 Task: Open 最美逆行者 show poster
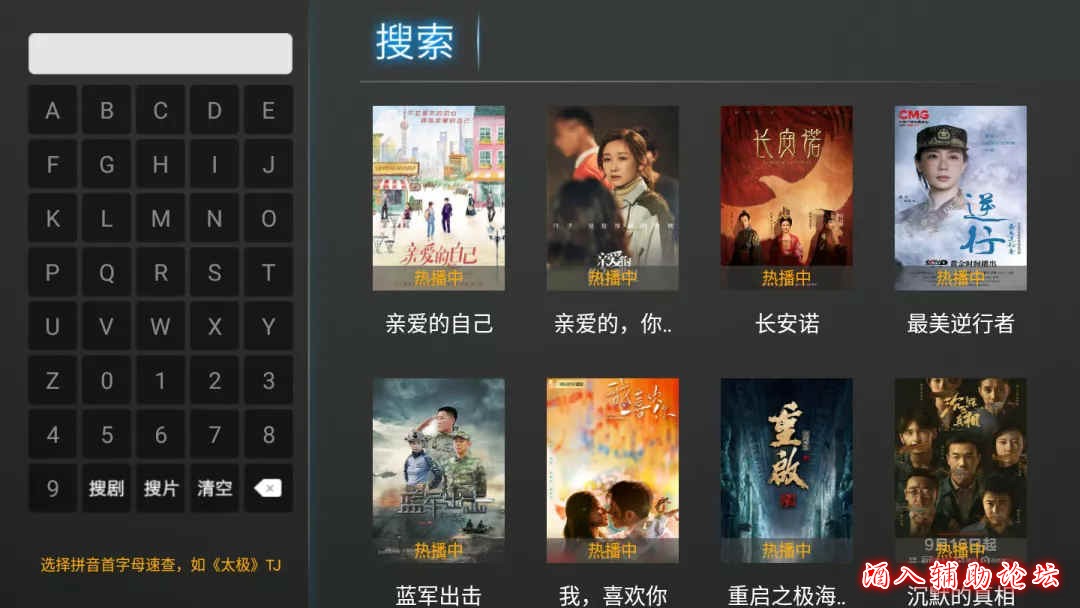pos(960,198)
